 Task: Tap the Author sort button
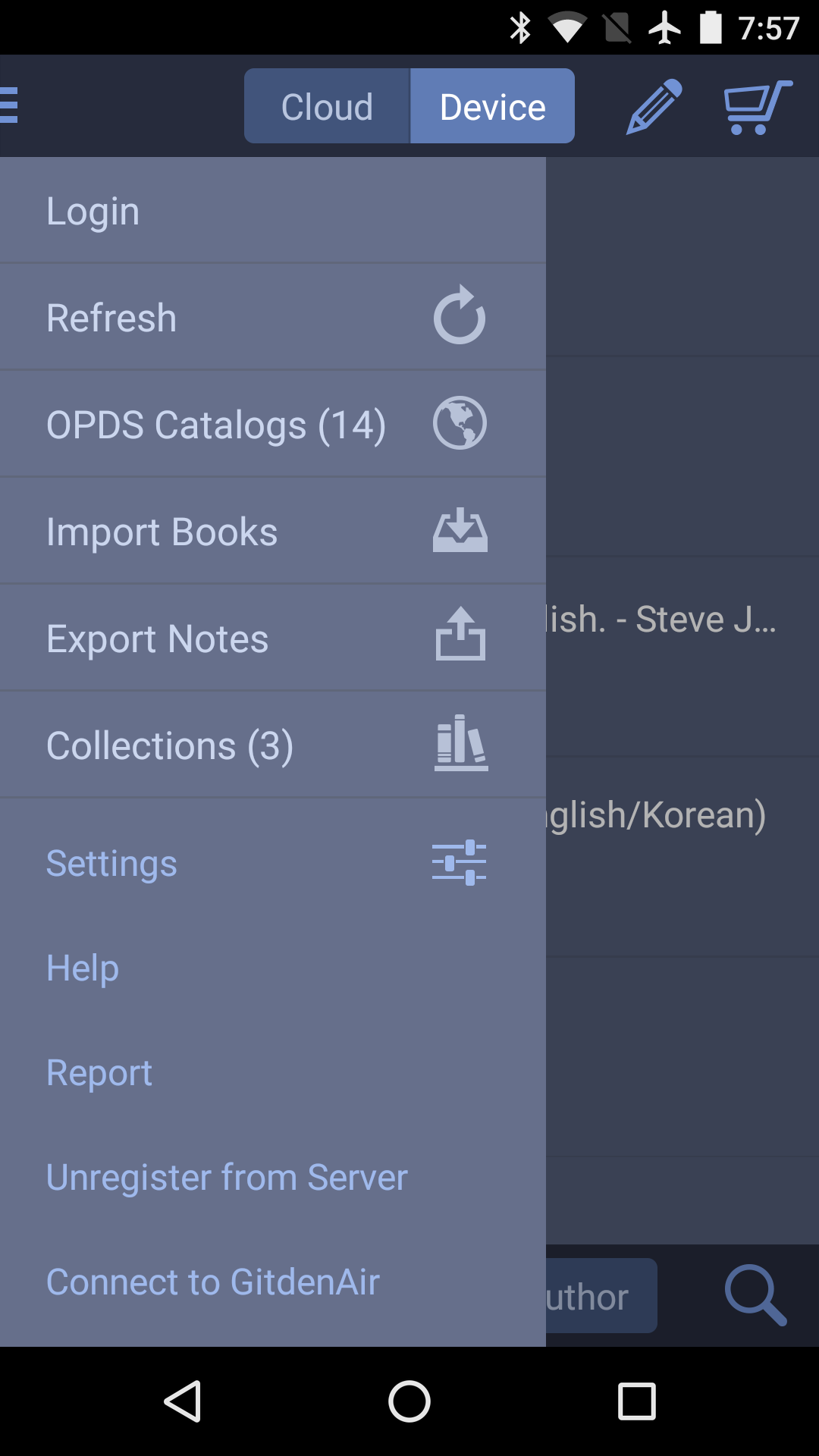coord(601,1295)
